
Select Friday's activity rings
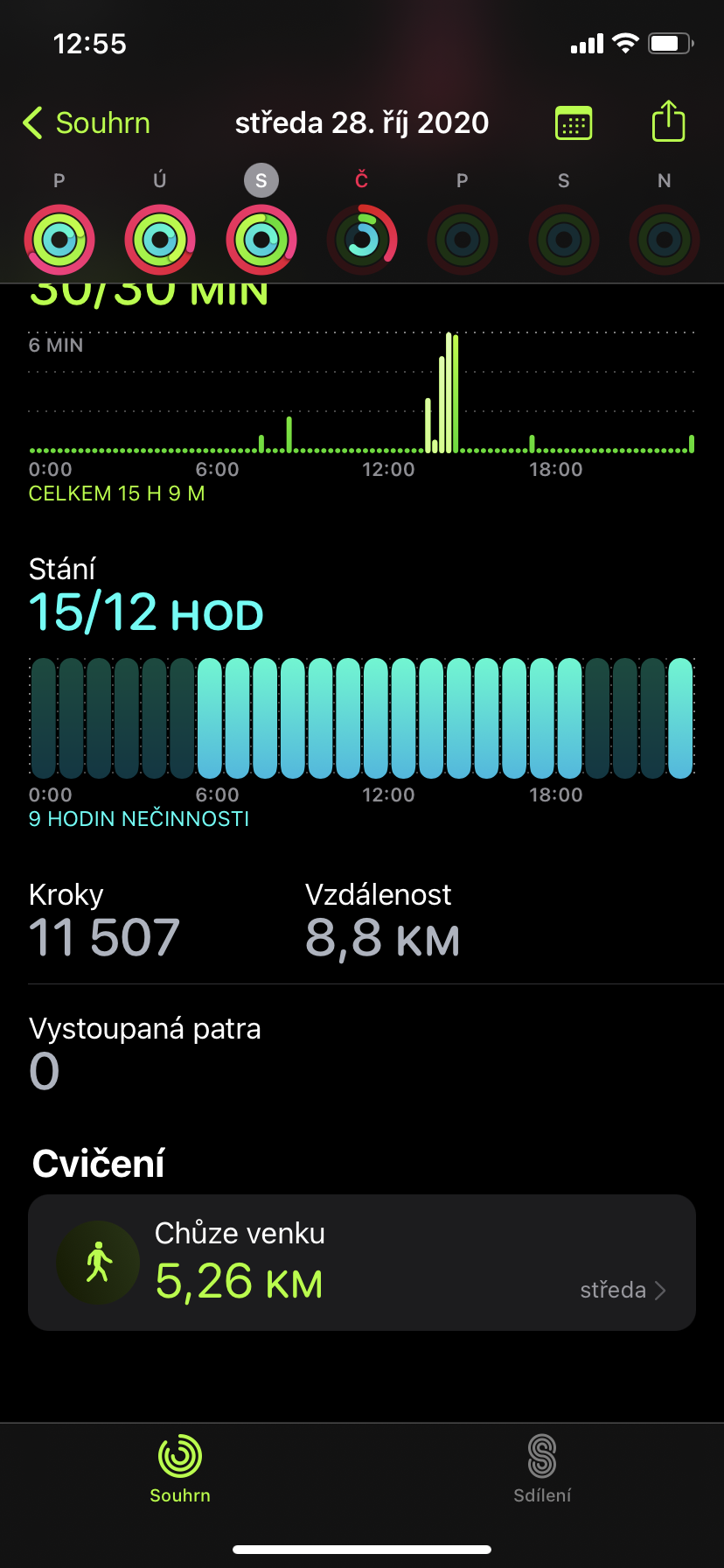(463, 240)
